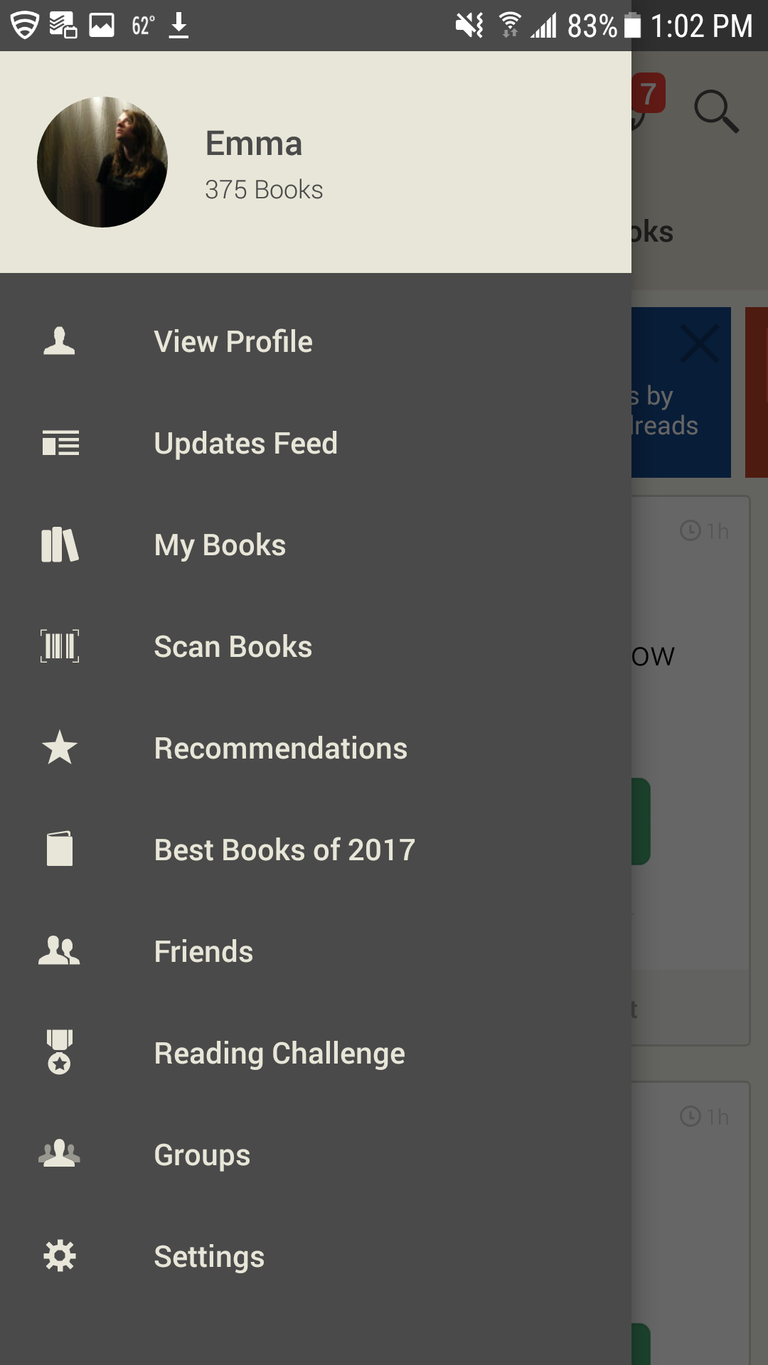
Task: Tap the Groups icon in the drawer
Action: click(x=59, y=1154)
